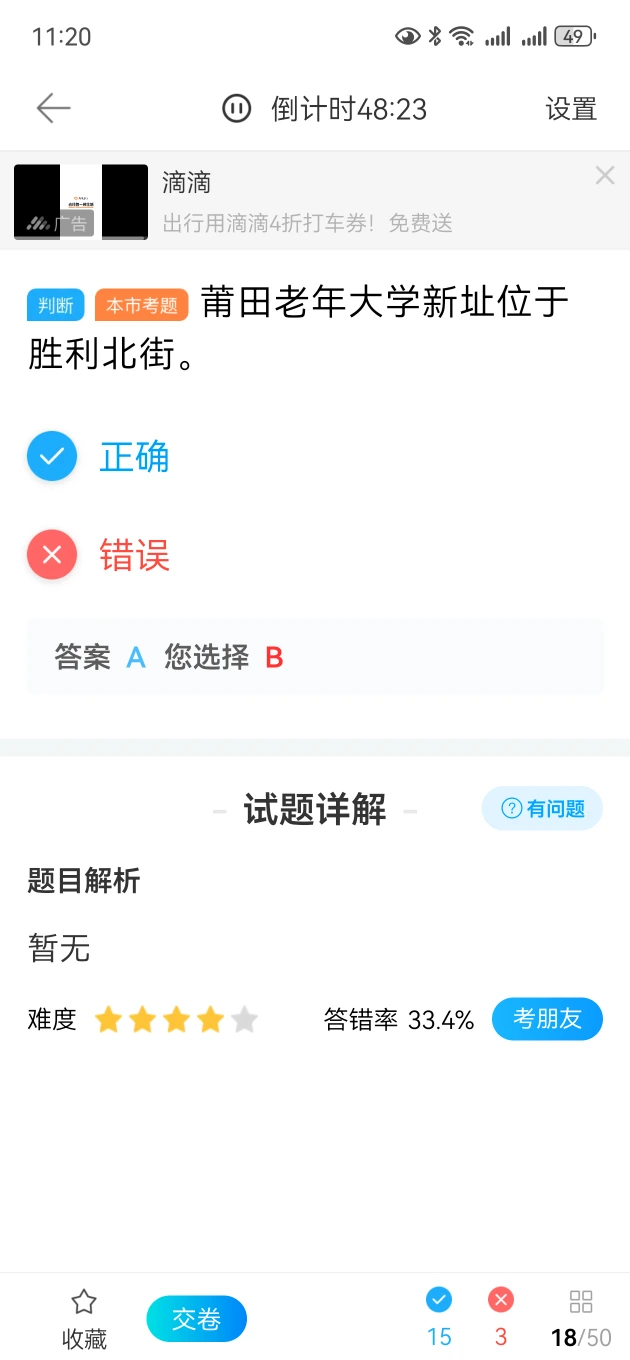Open the question grid 18/50

(581, 1320)
